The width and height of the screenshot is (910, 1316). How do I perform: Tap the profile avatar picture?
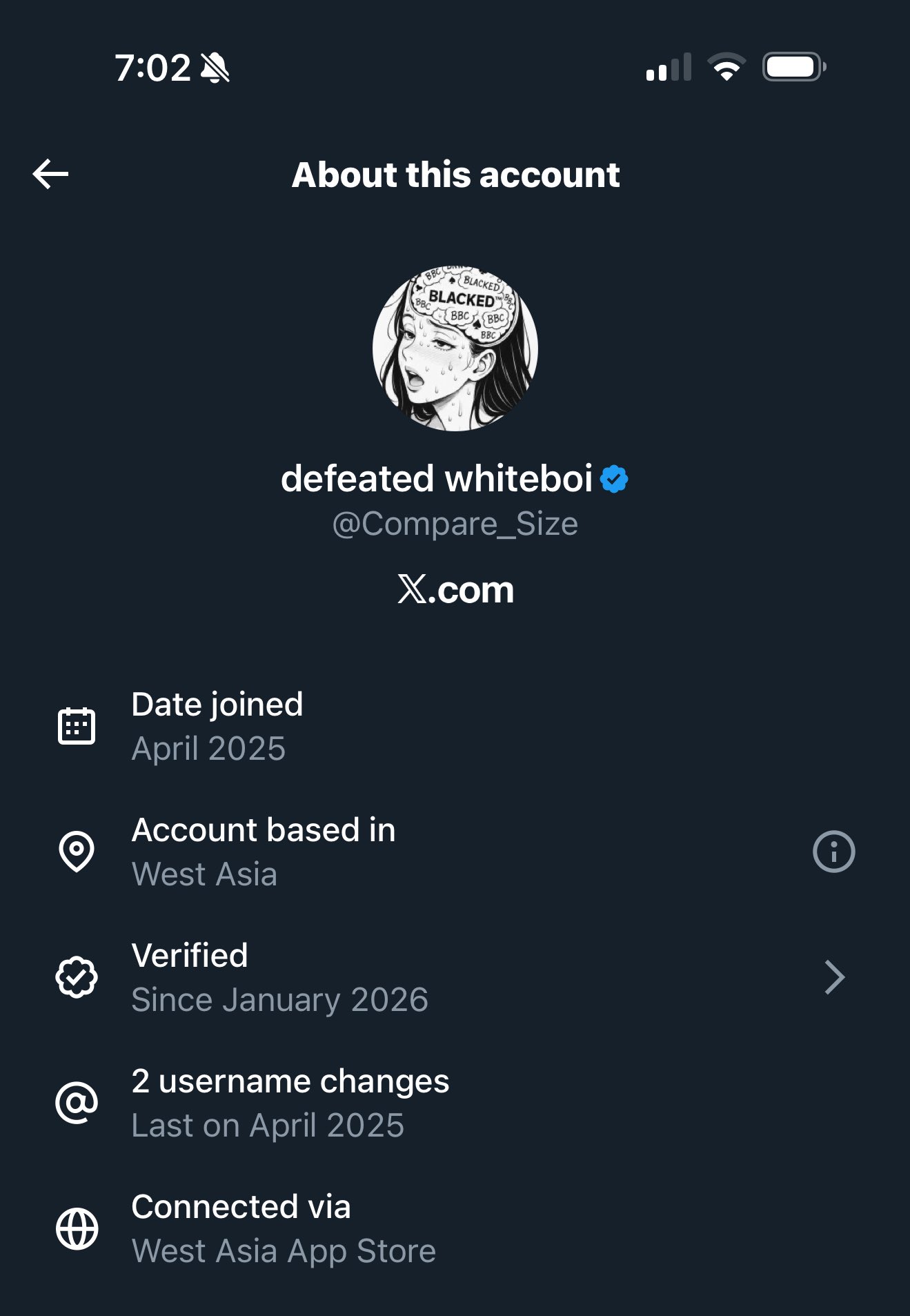(x=455, y=348)
